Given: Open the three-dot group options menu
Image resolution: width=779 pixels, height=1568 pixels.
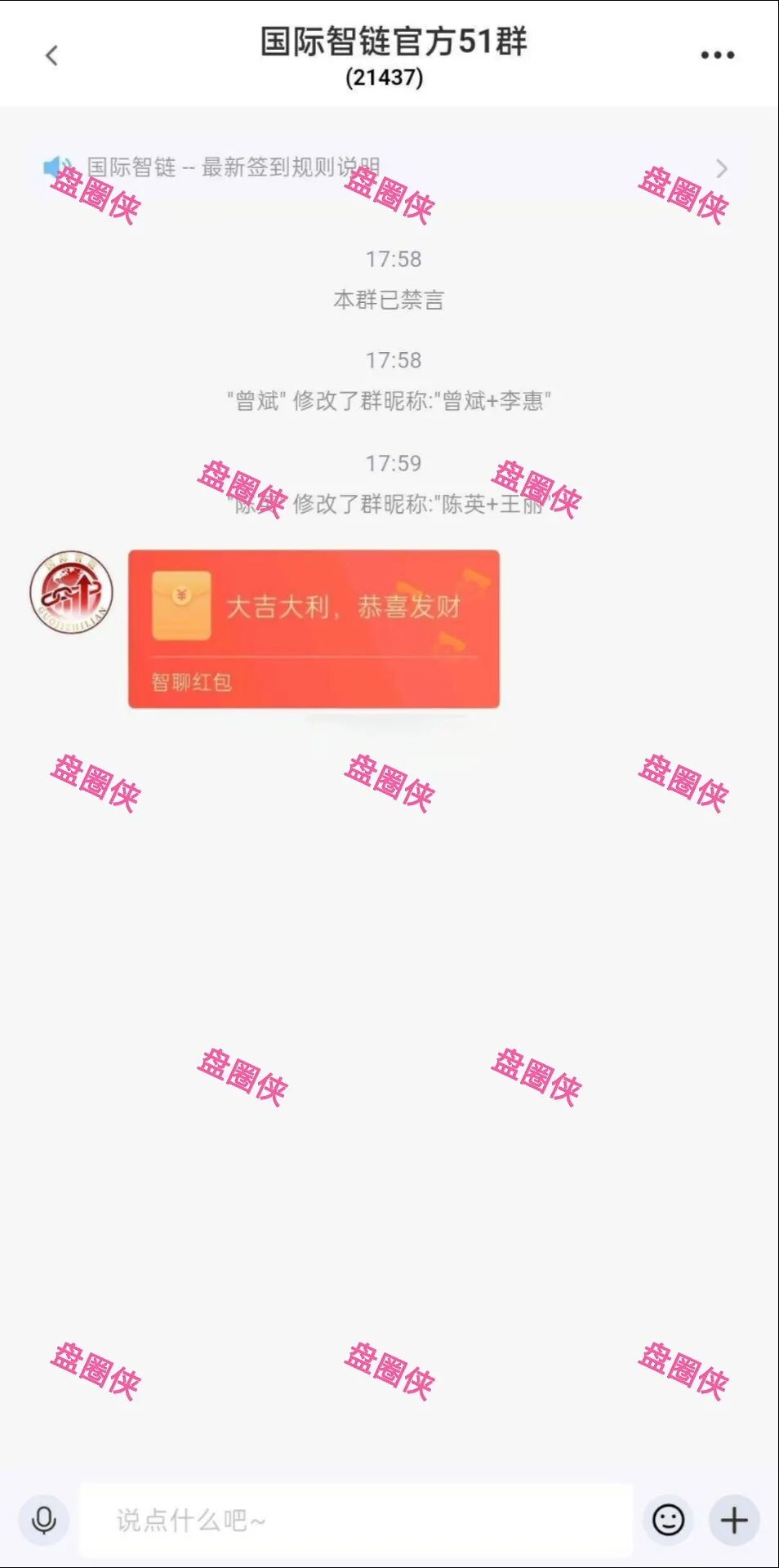Looking at the screenshot, I should pyautogui.click(x=717, y=56).
